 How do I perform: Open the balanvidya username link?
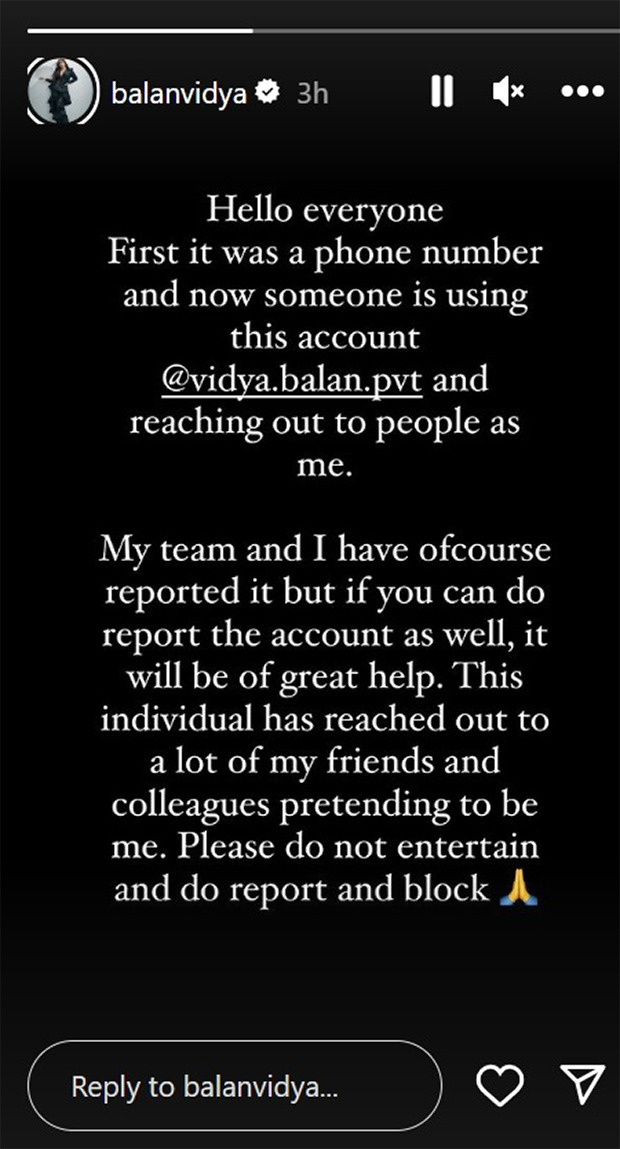pos(181,94)
